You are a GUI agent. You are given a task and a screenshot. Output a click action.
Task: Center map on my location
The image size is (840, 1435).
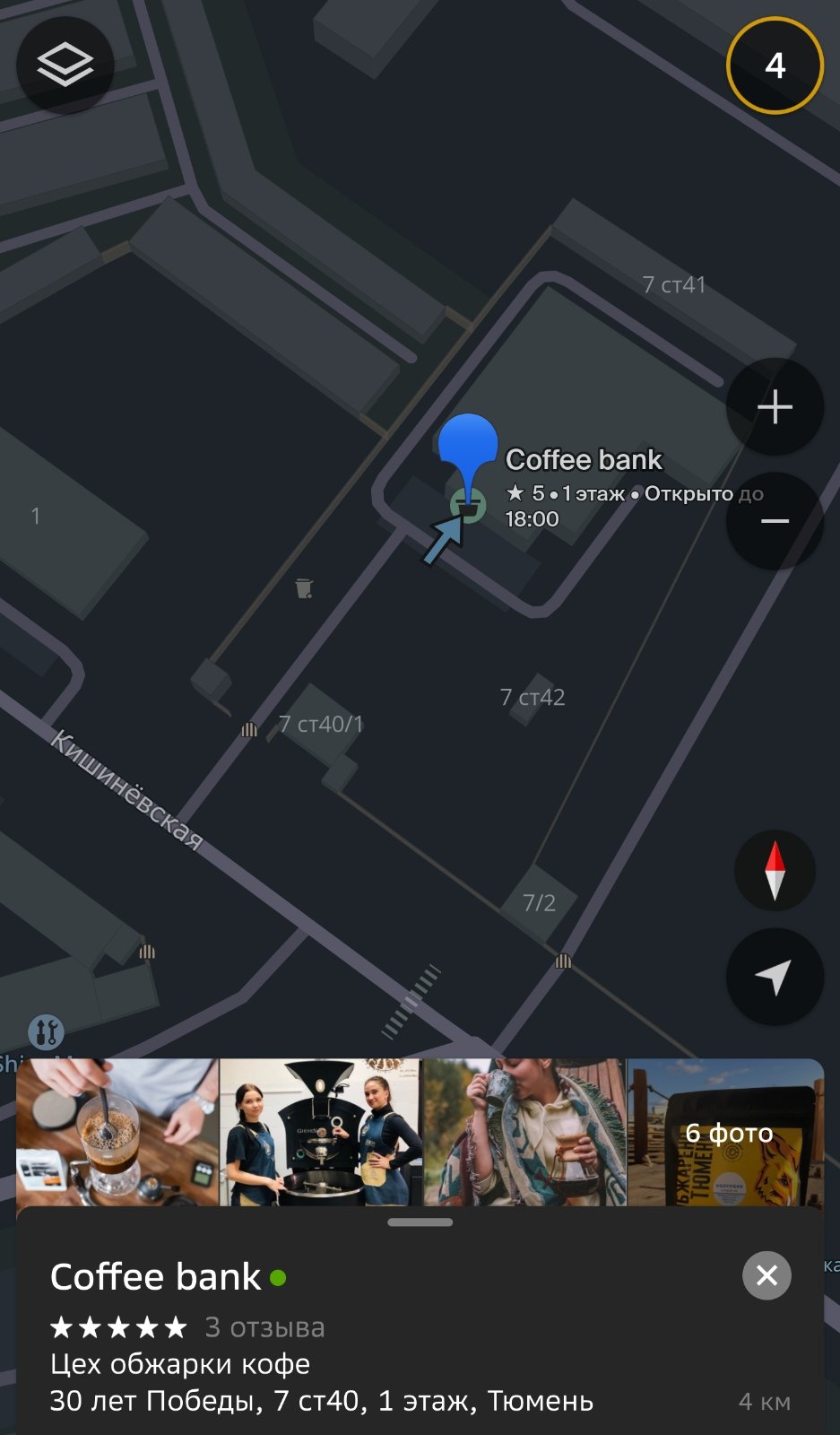point(775,977)
